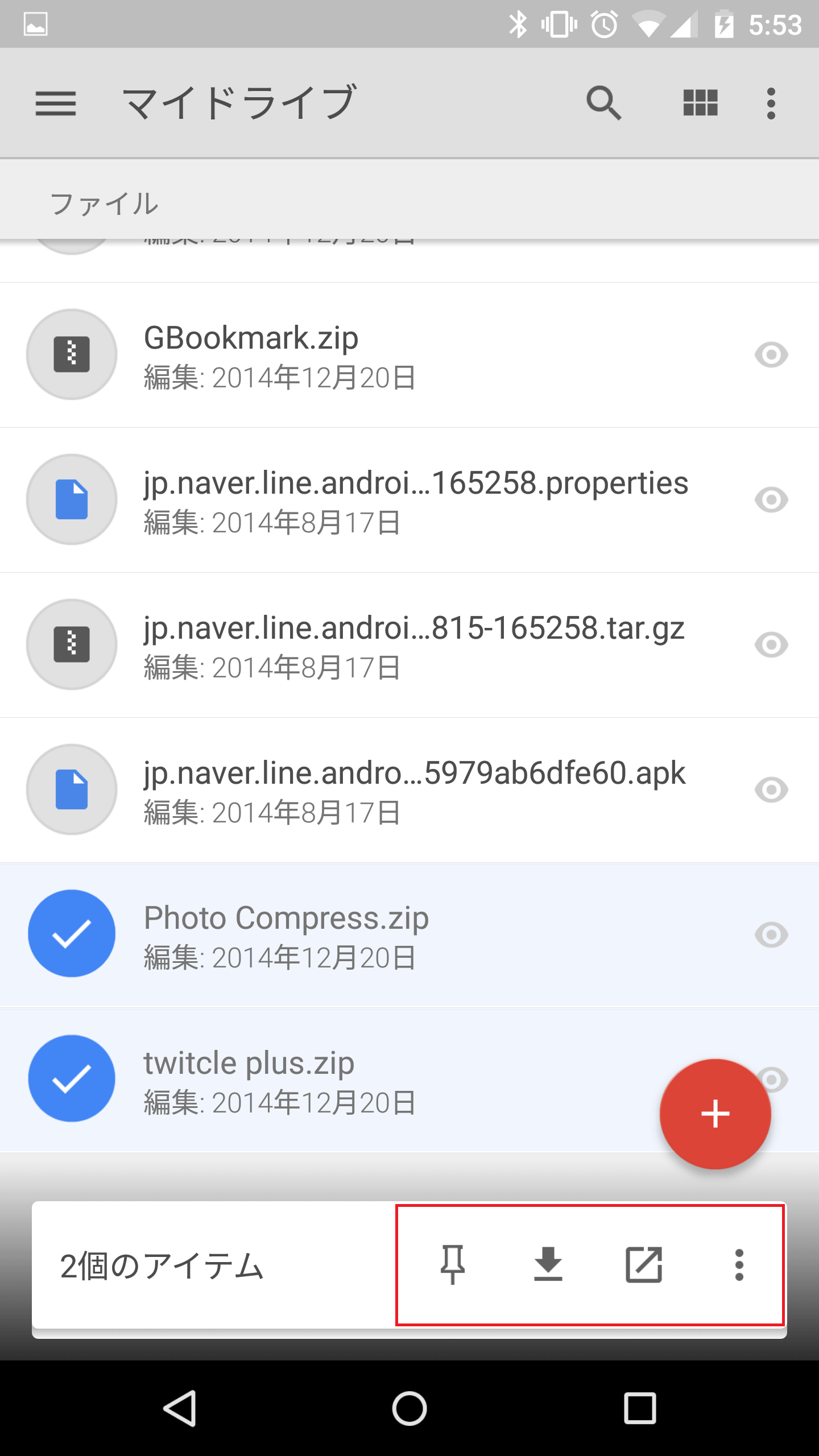Screen dimensions: 819x1456
Task: Tap the new file creation plus button
Action: point(715,1114)
